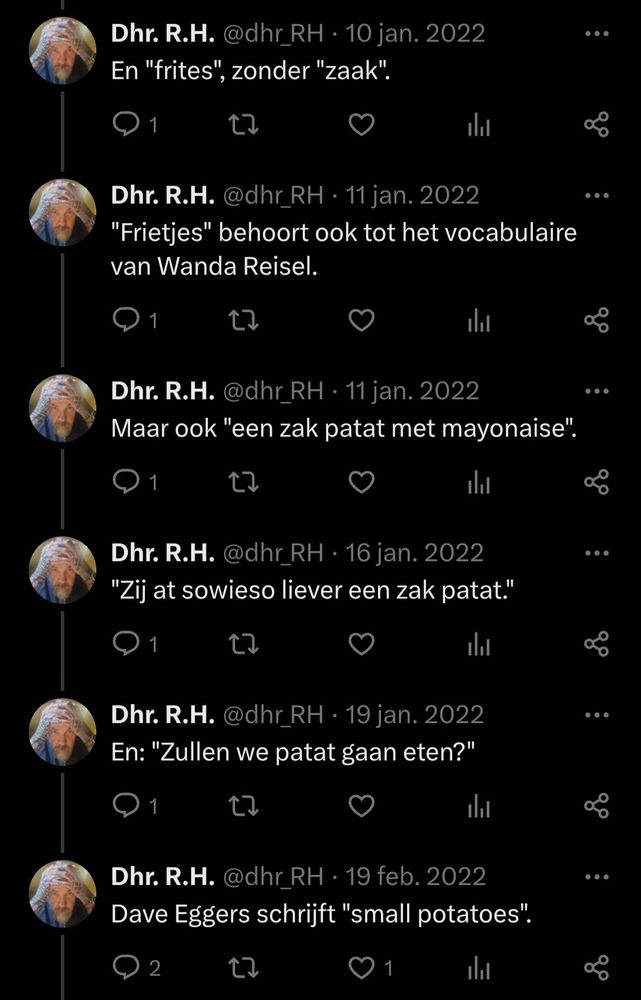
Task: Open overflow menu on the Dave Eggers tweet
Action: 596,877
